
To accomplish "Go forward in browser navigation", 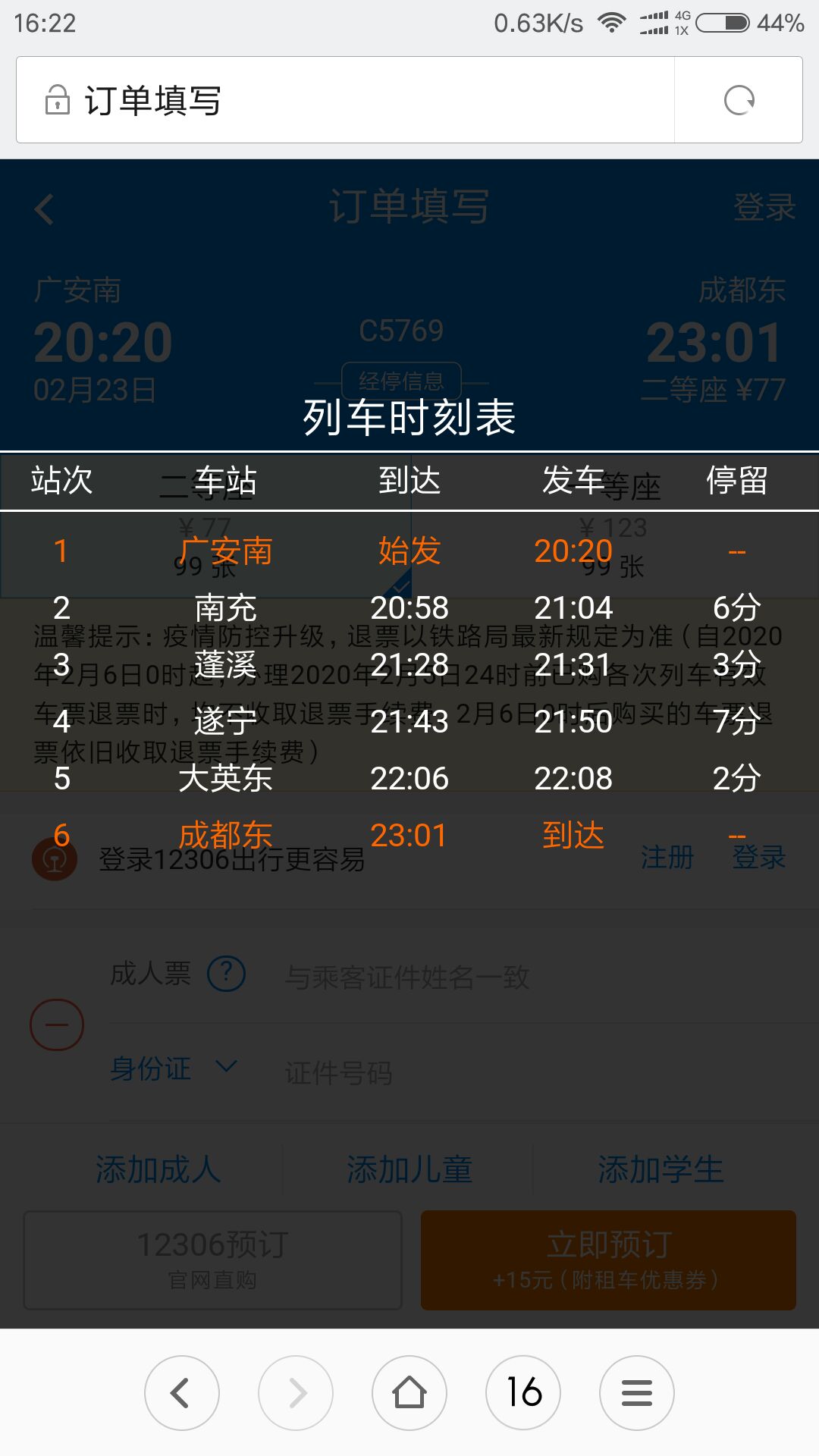I will pos(296,1393).
